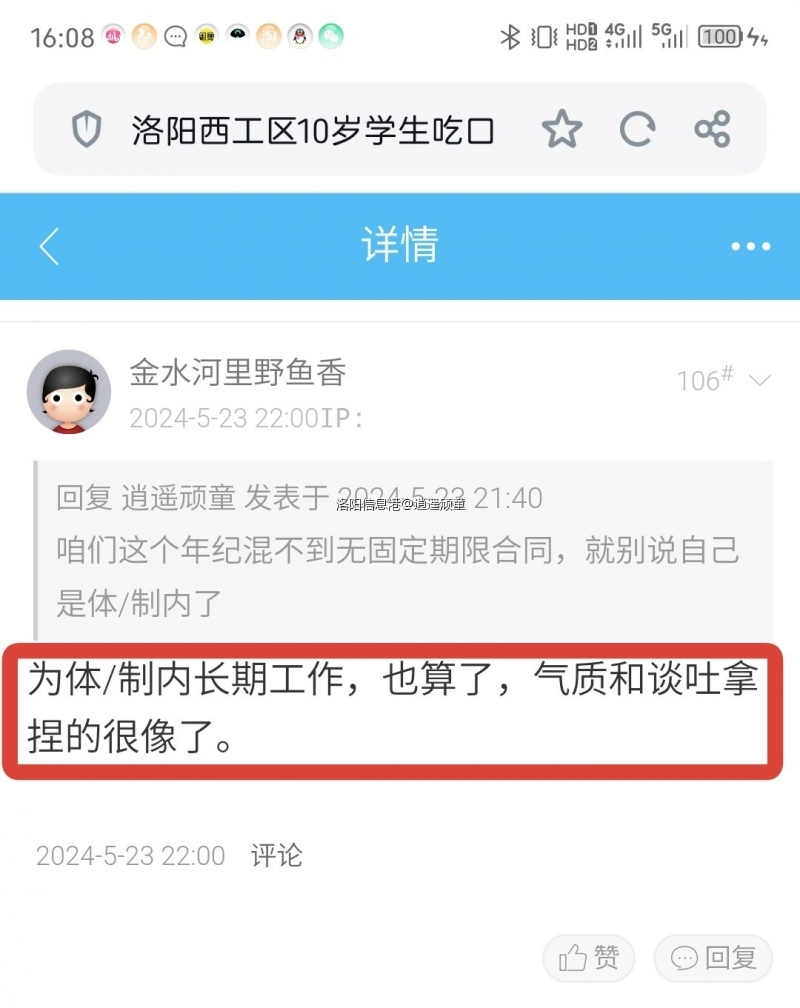Screen dimensions: 800x1008
Task: Reply using the 回复 button
Action: 714,958
